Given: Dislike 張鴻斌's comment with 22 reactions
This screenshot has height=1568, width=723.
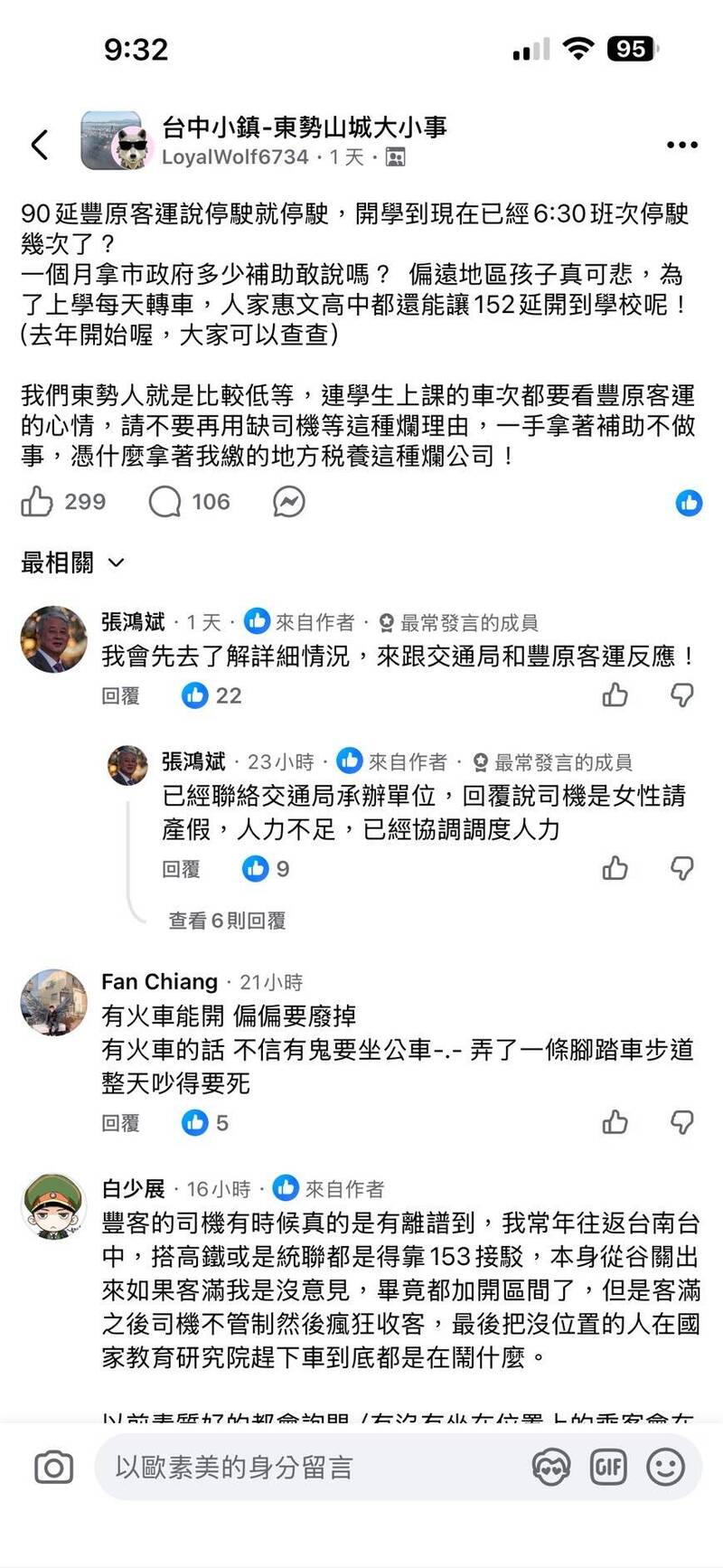Looking at the screenshot, I should click(681, 694).
